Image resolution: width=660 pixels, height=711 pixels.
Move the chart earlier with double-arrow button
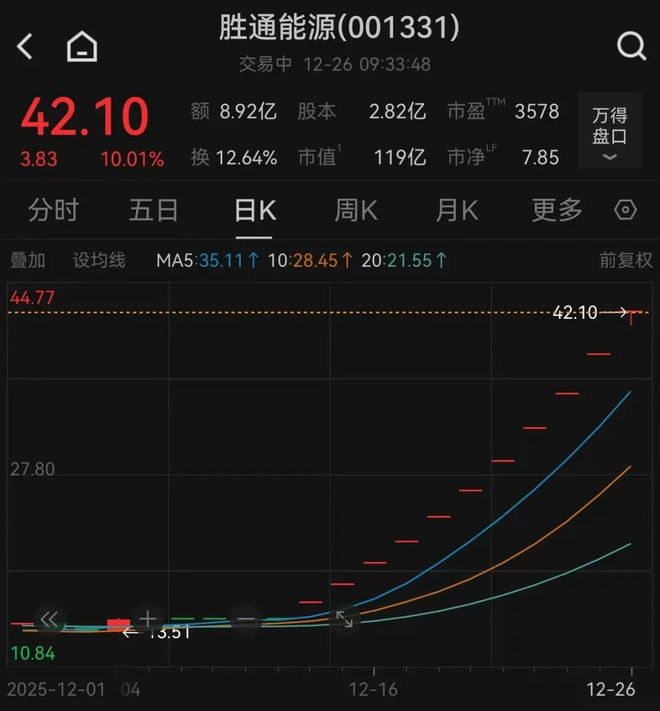(x=49, y=619)
